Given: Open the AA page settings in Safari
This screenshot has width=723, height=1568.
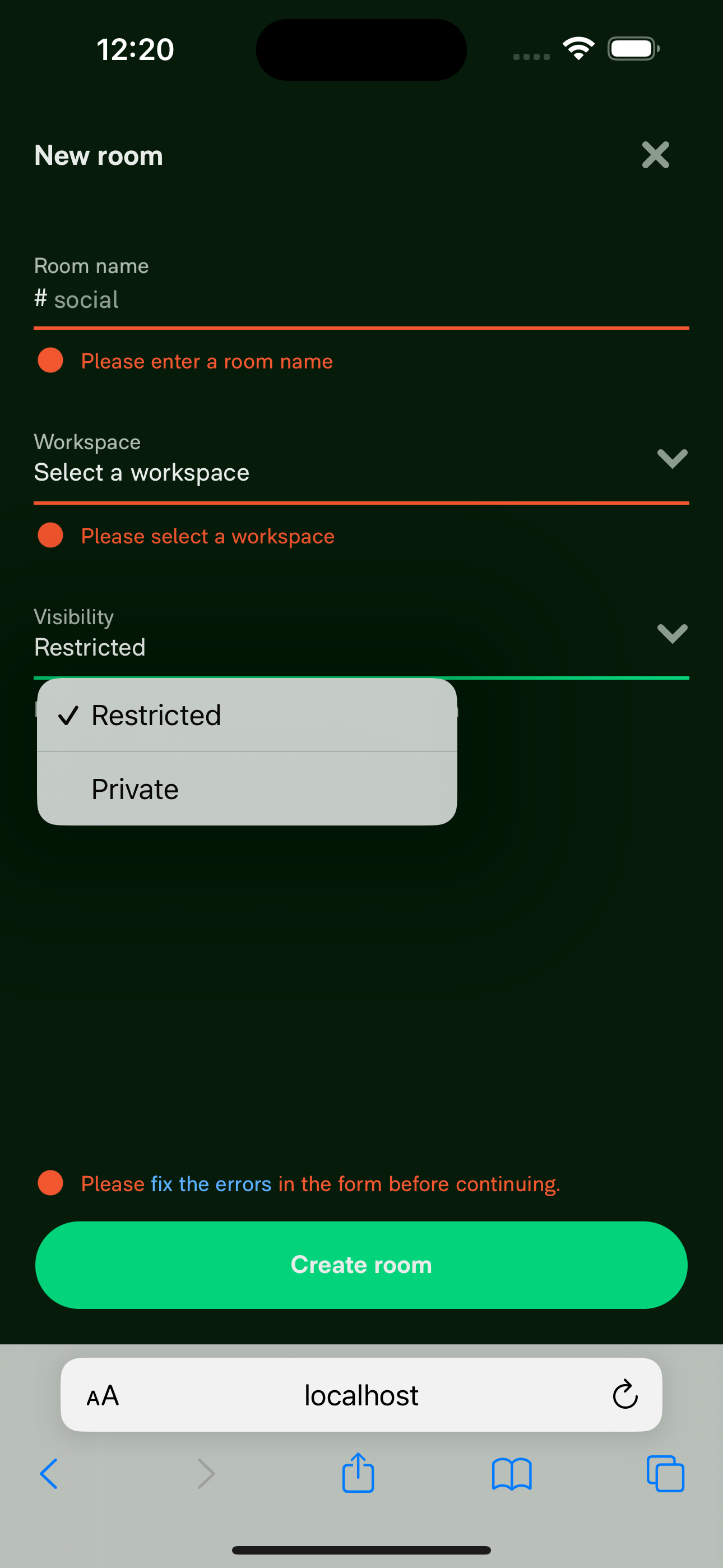Looking at the screenshot, I should pyautogui.click(x=103, y=1395).
